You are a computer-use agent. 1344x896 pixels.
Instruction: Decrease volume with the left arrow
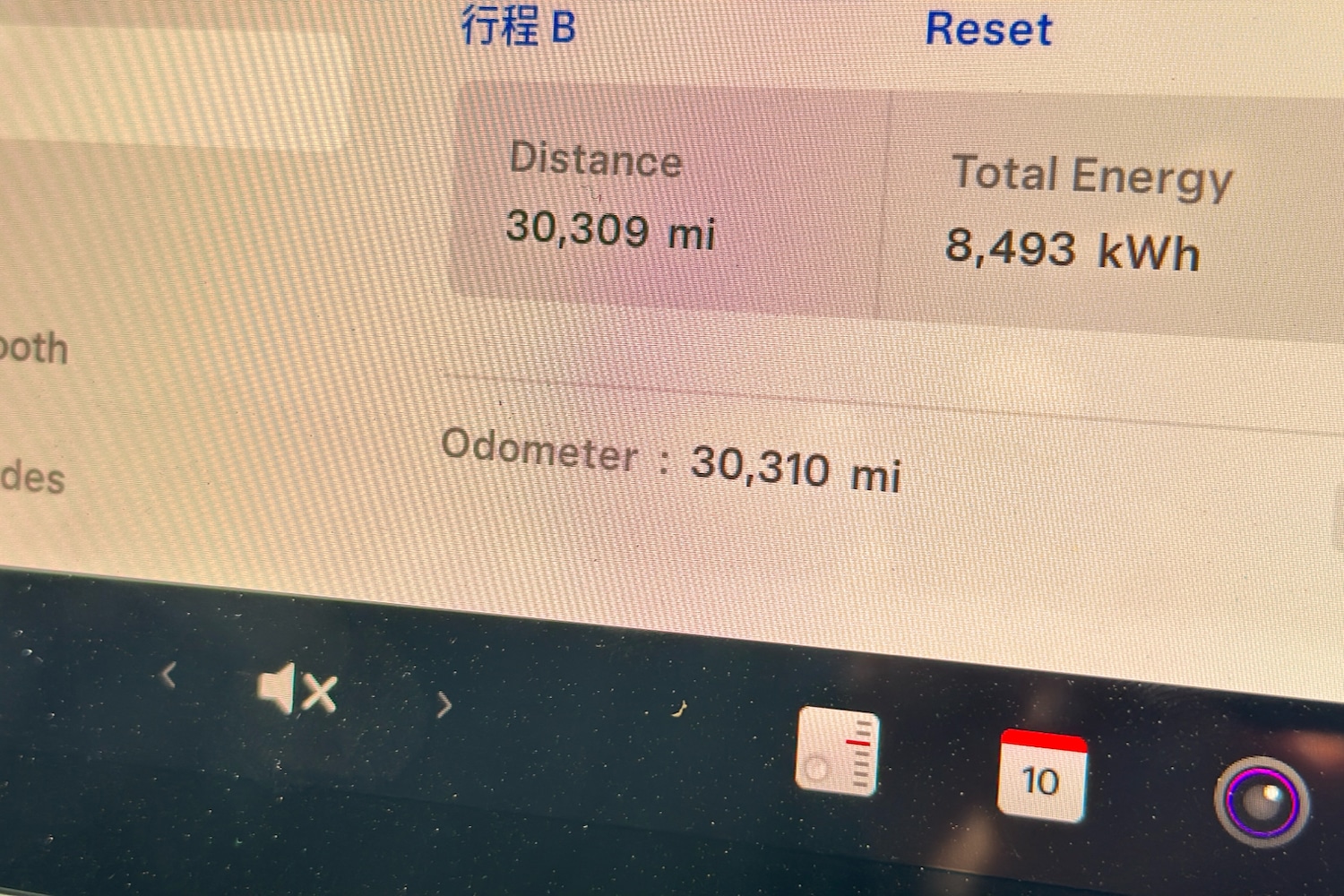168,674
